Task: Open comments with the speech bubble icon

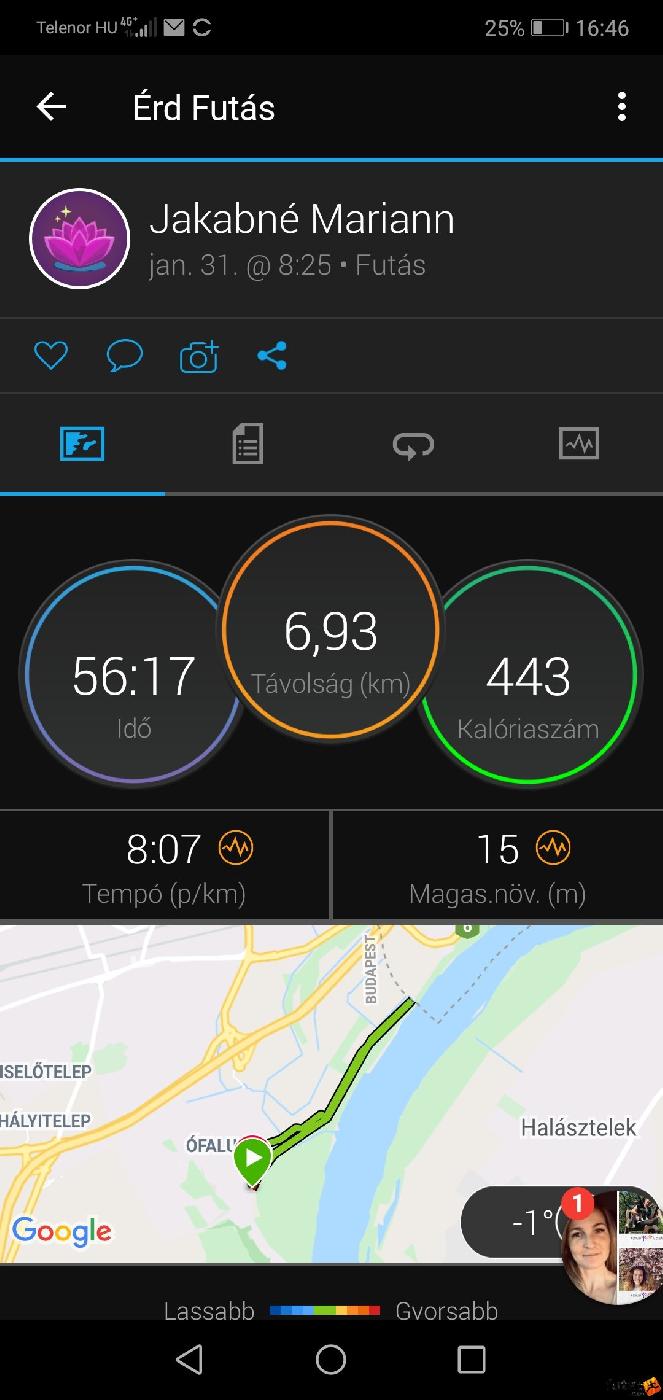Action: [125, 355]
